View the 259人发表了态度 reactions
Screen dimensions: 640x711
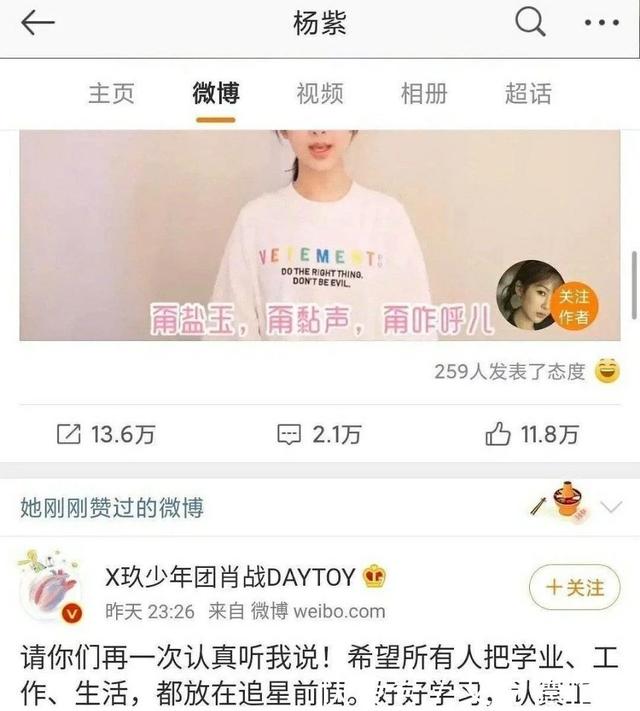510,372
